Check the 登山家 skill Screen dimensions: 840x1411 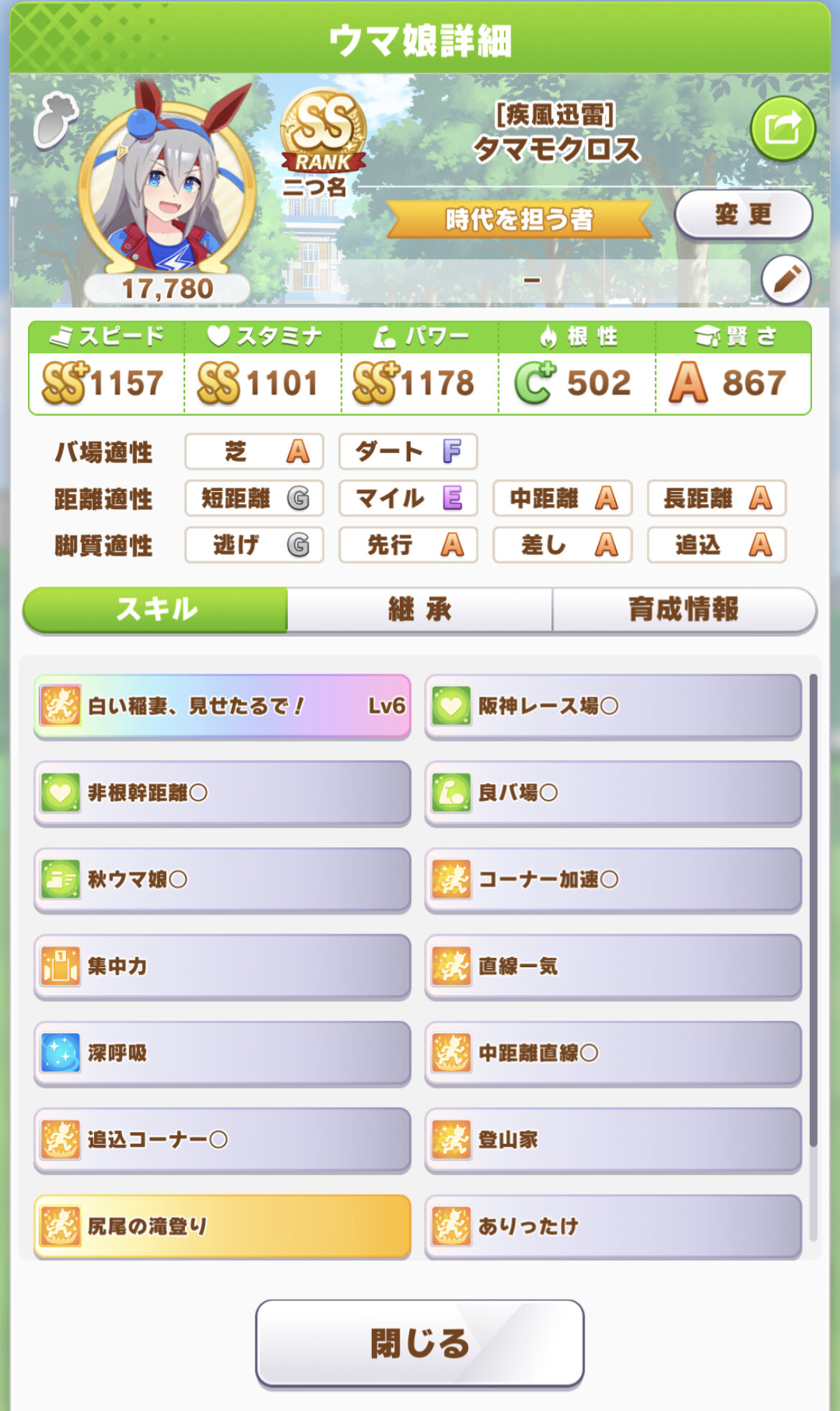613,1140
